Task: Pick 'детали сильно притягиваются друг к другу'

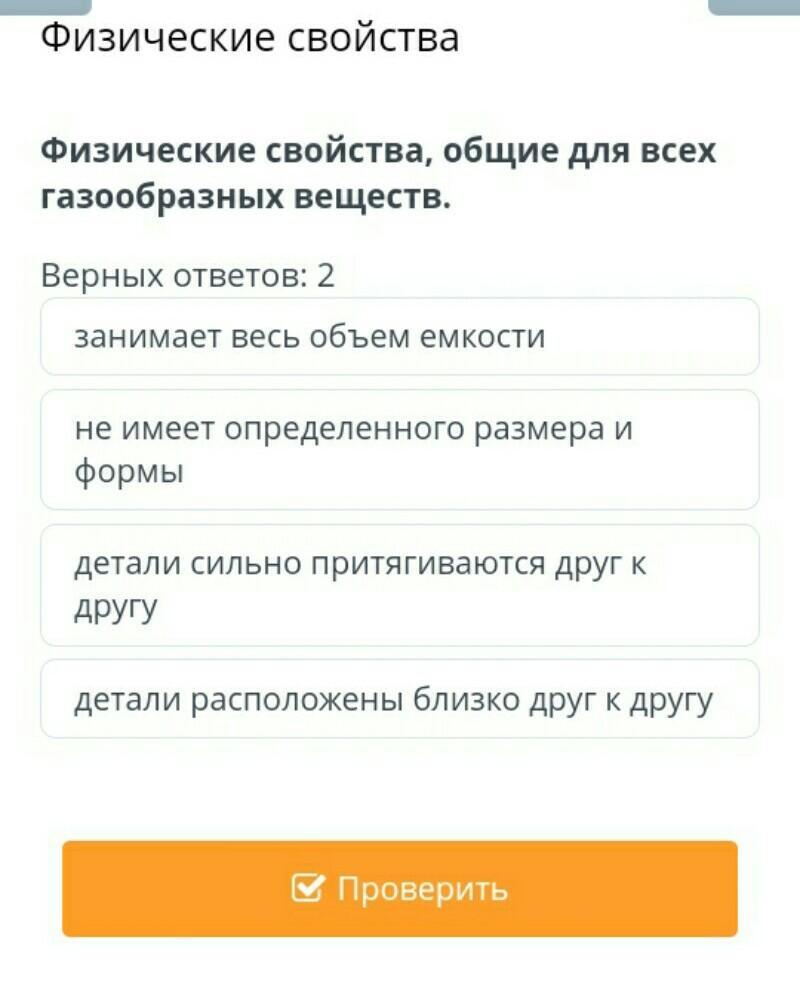Action: pyautogui.click(x=400, y=585)
